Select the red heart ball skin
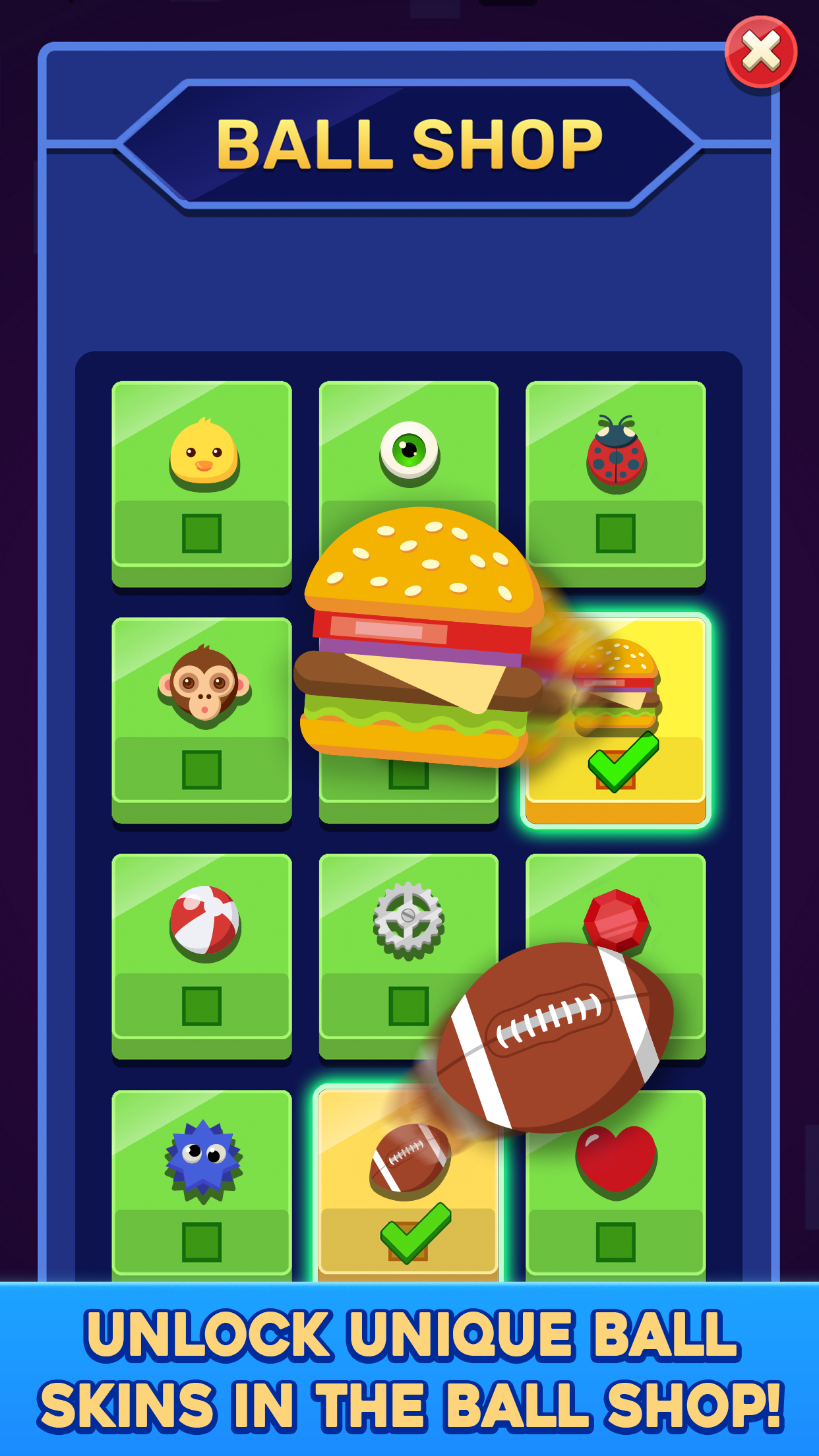This screenshot has width=819, height=1456. point(617,1159)
